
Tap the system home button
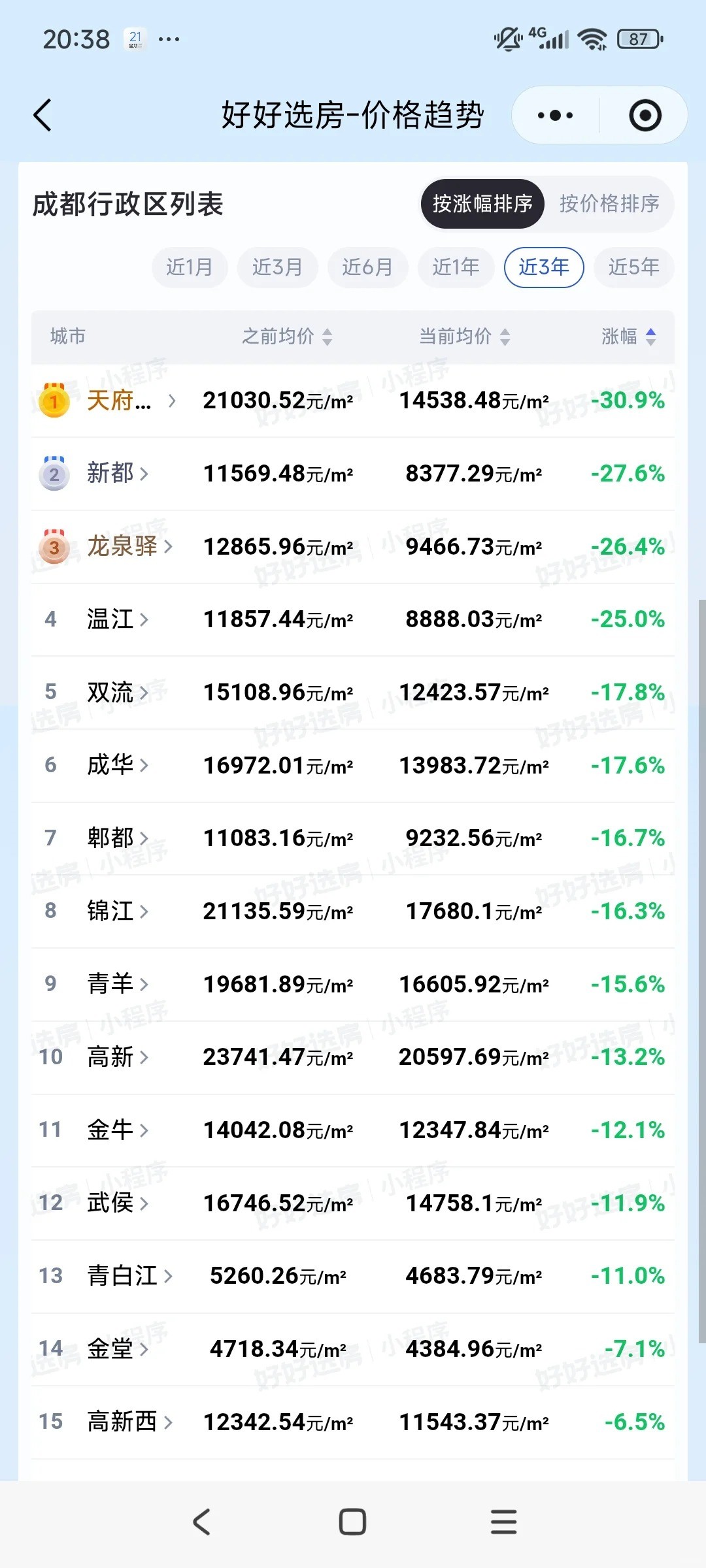(x=352, y=1522)
